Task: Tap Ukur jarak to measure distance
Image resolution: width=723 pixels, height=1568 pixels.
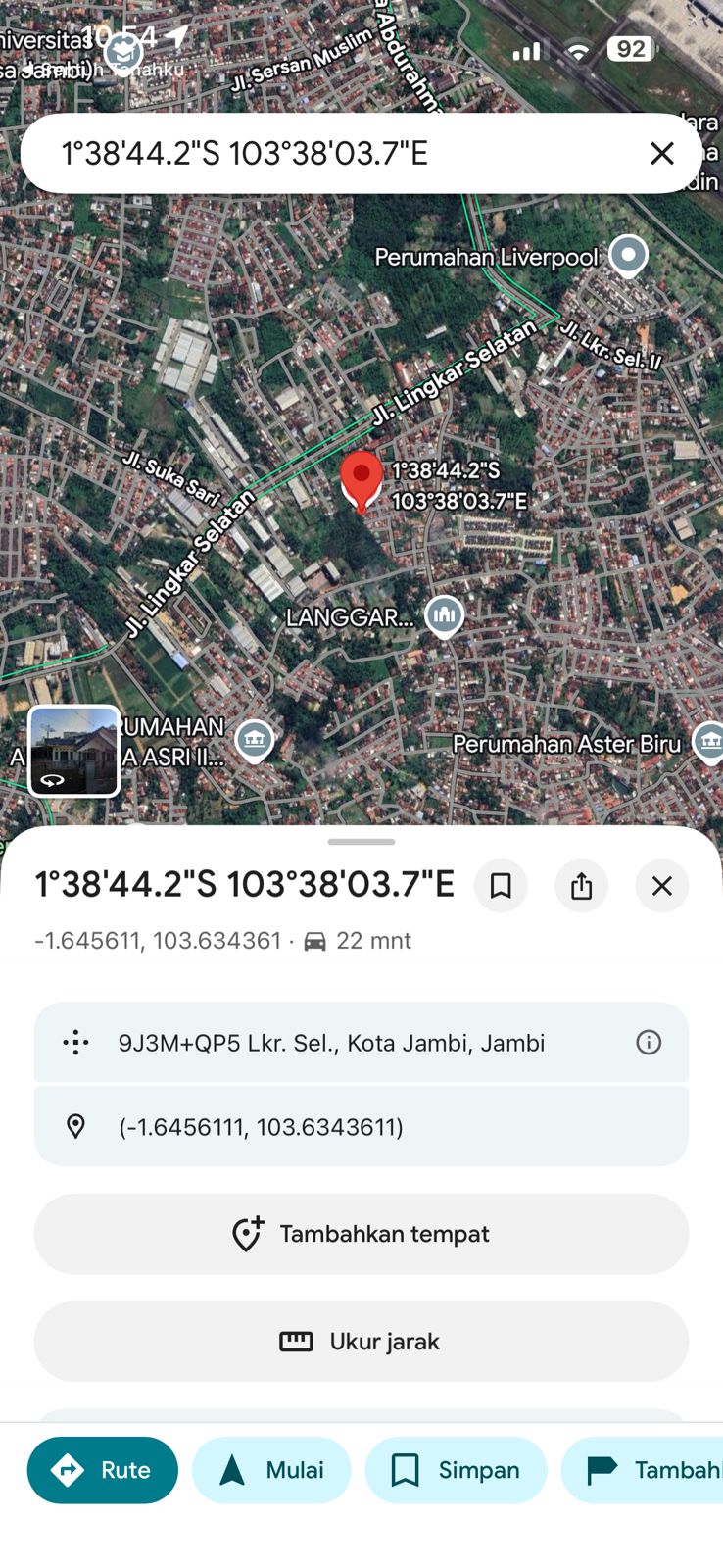Action: (361, 1342)
